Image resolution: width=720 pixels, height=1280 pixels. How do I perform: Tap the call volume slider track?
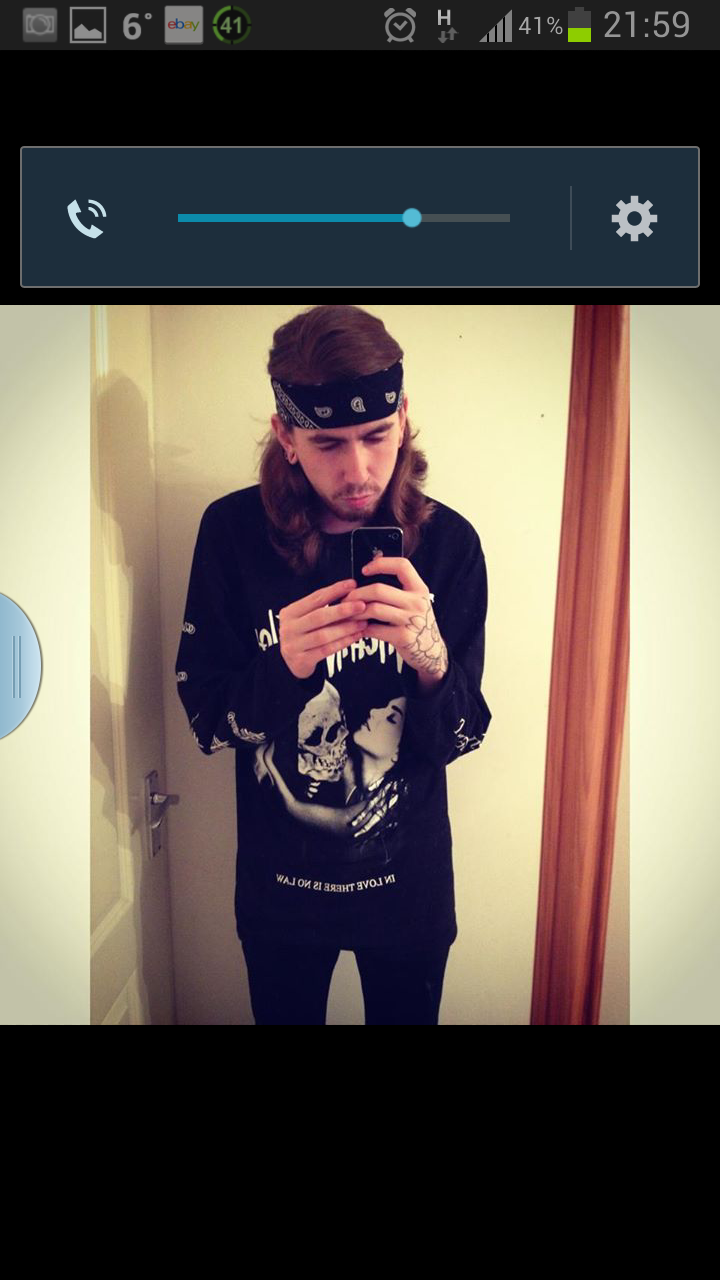click(343, 218)
